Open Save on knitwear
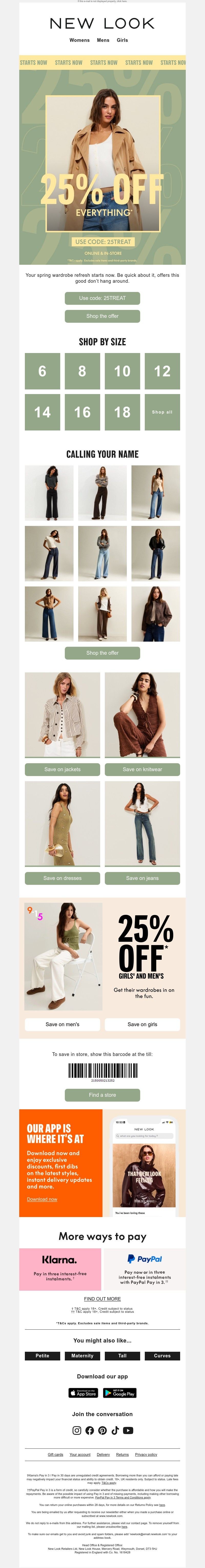The width and height of the screenshot is (205, 1568). coord(142,769)
